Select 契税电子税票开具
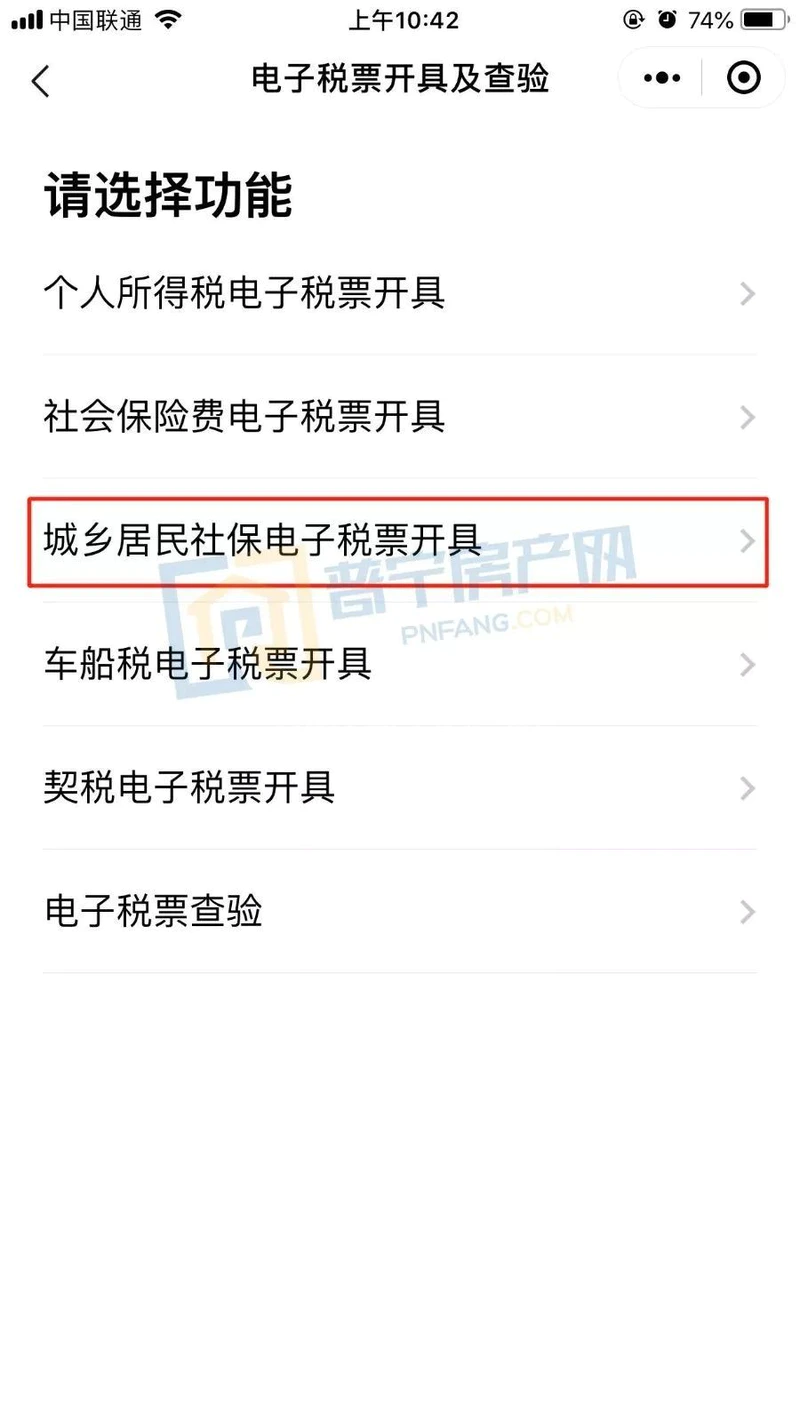Image resolution: width=800 pixels, height=1422 pixels. tap(398, 788)
